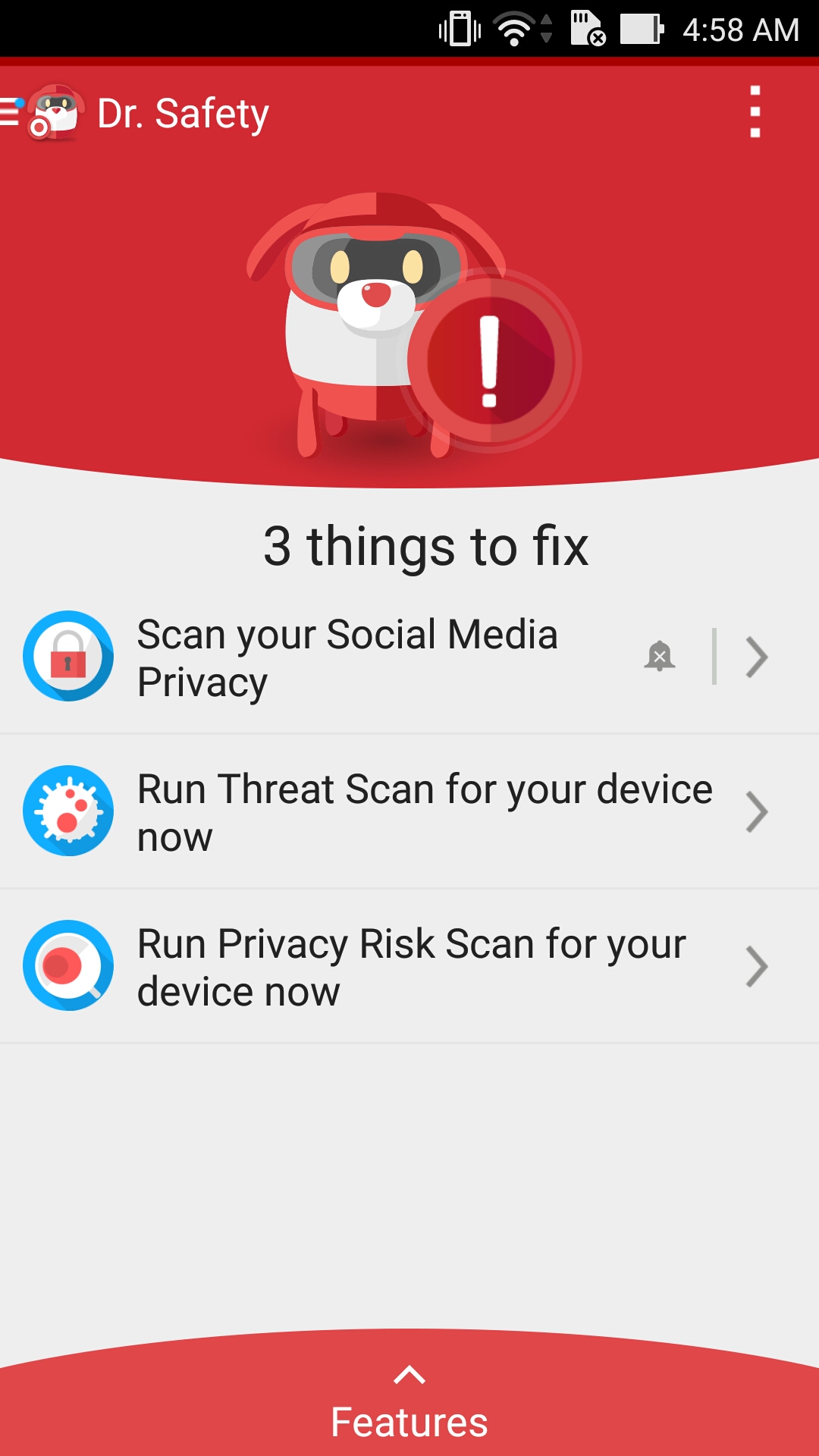Open the overflow menu

pos(755,112)
